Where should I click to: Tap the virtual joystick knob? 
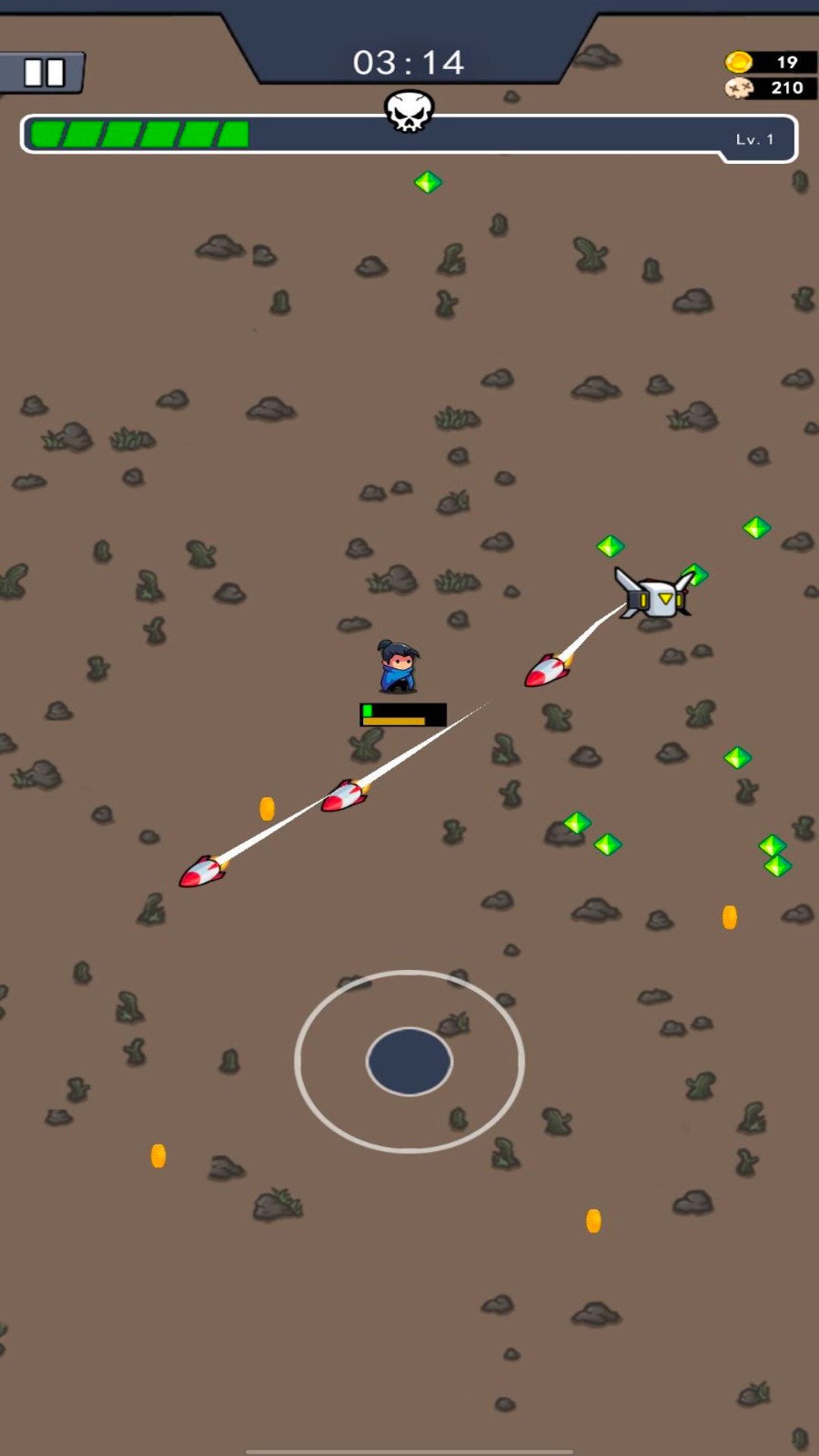coord(409,1061)
